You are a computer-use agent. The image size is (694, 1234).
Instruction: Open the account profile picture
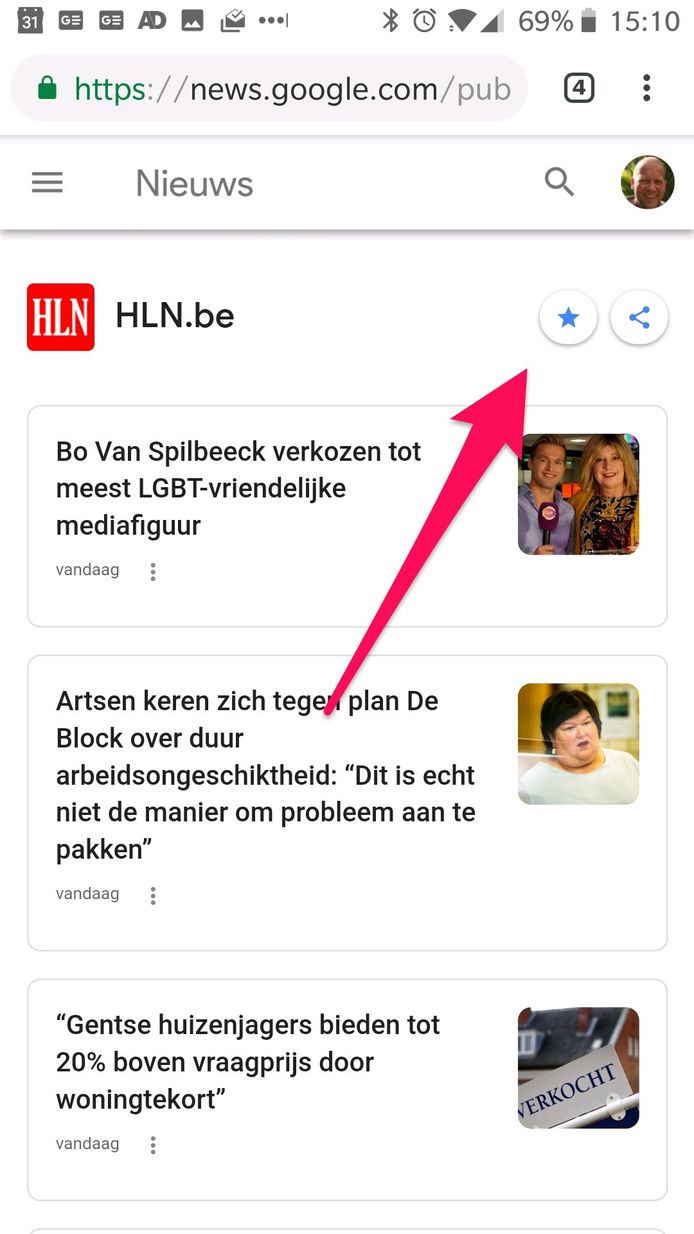pos(646,182)
